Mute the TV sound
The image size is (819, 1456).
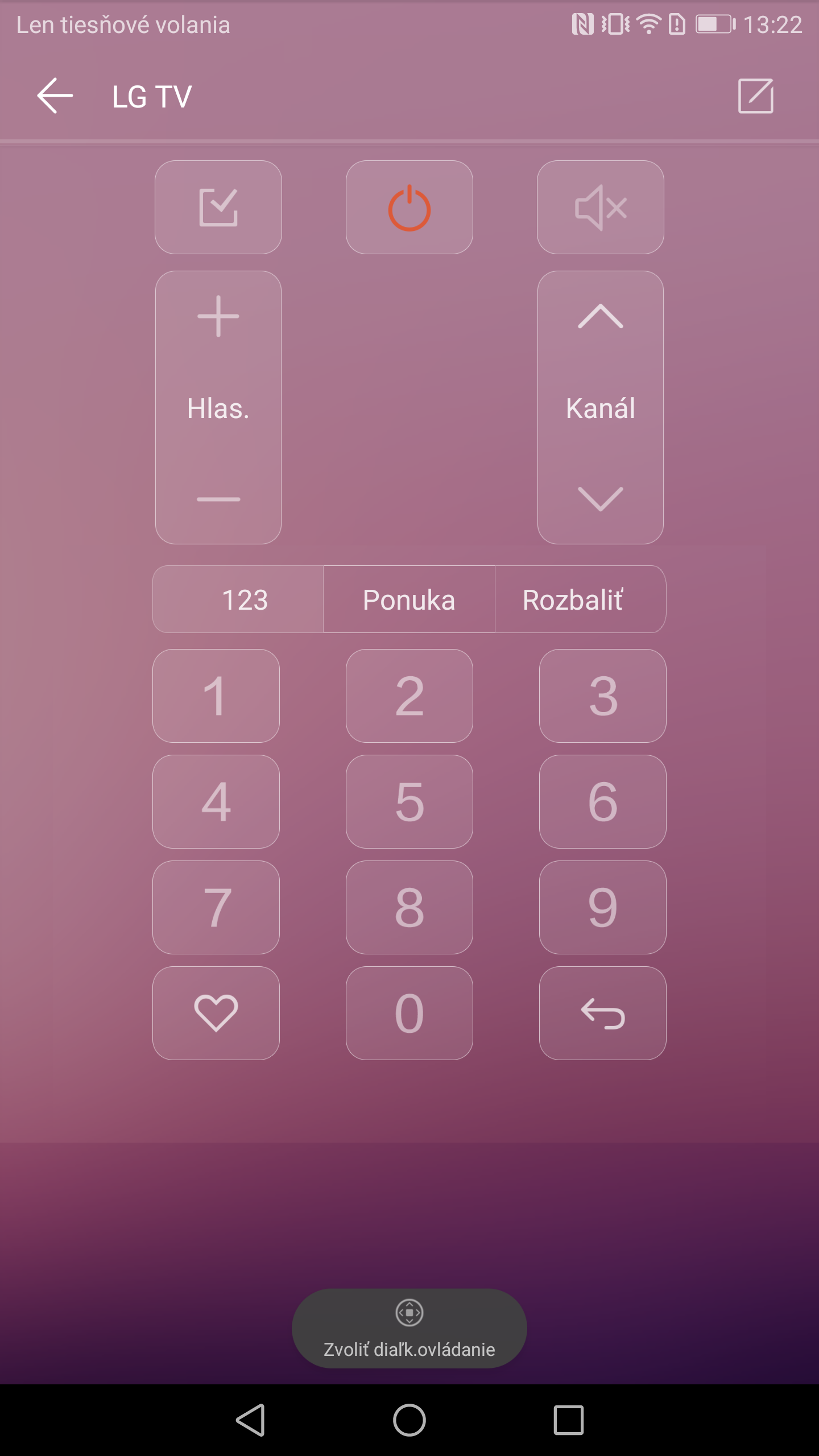600,208
